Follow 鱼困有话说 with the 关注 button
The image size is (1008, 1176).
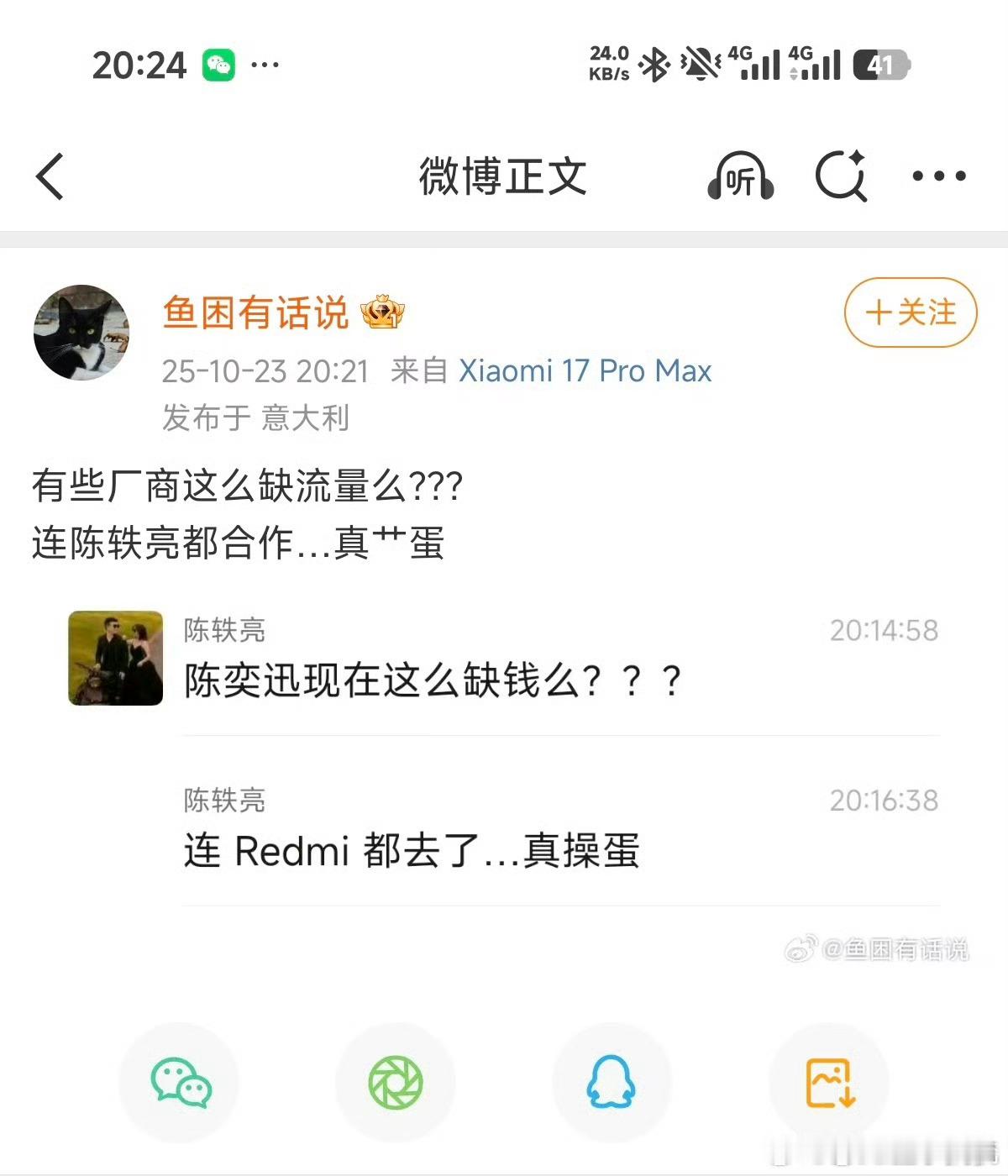pos(911,312)
